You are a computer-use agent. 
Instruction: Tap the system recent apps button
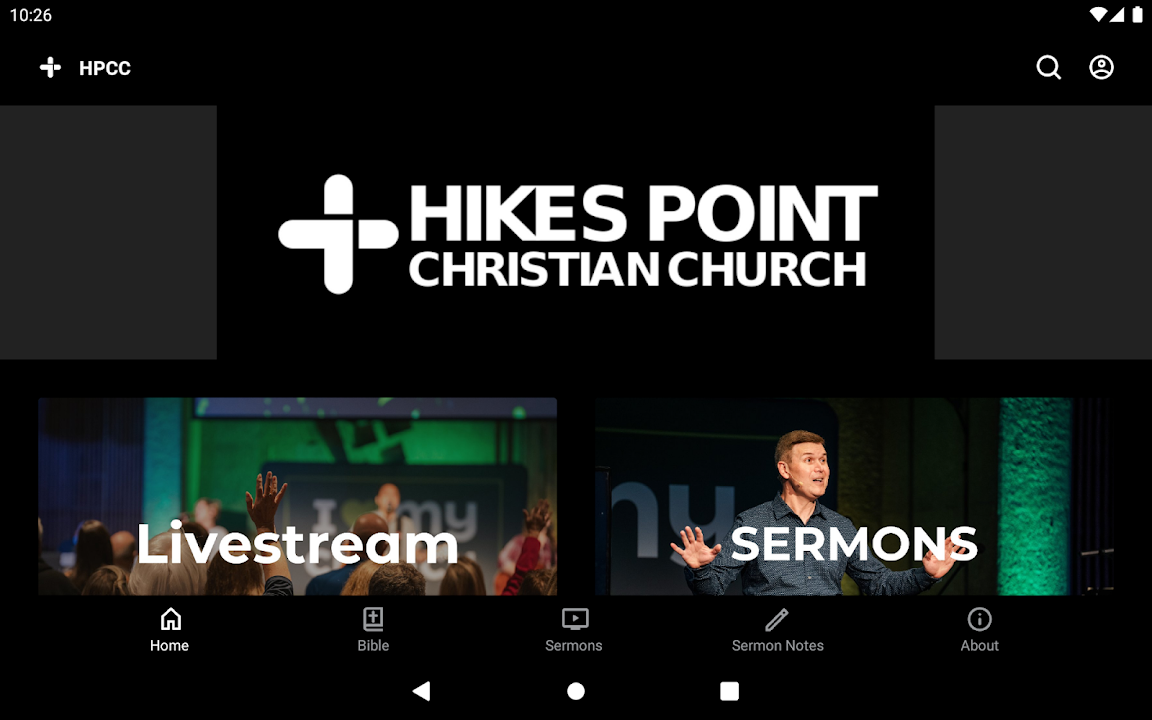[729, 691]
